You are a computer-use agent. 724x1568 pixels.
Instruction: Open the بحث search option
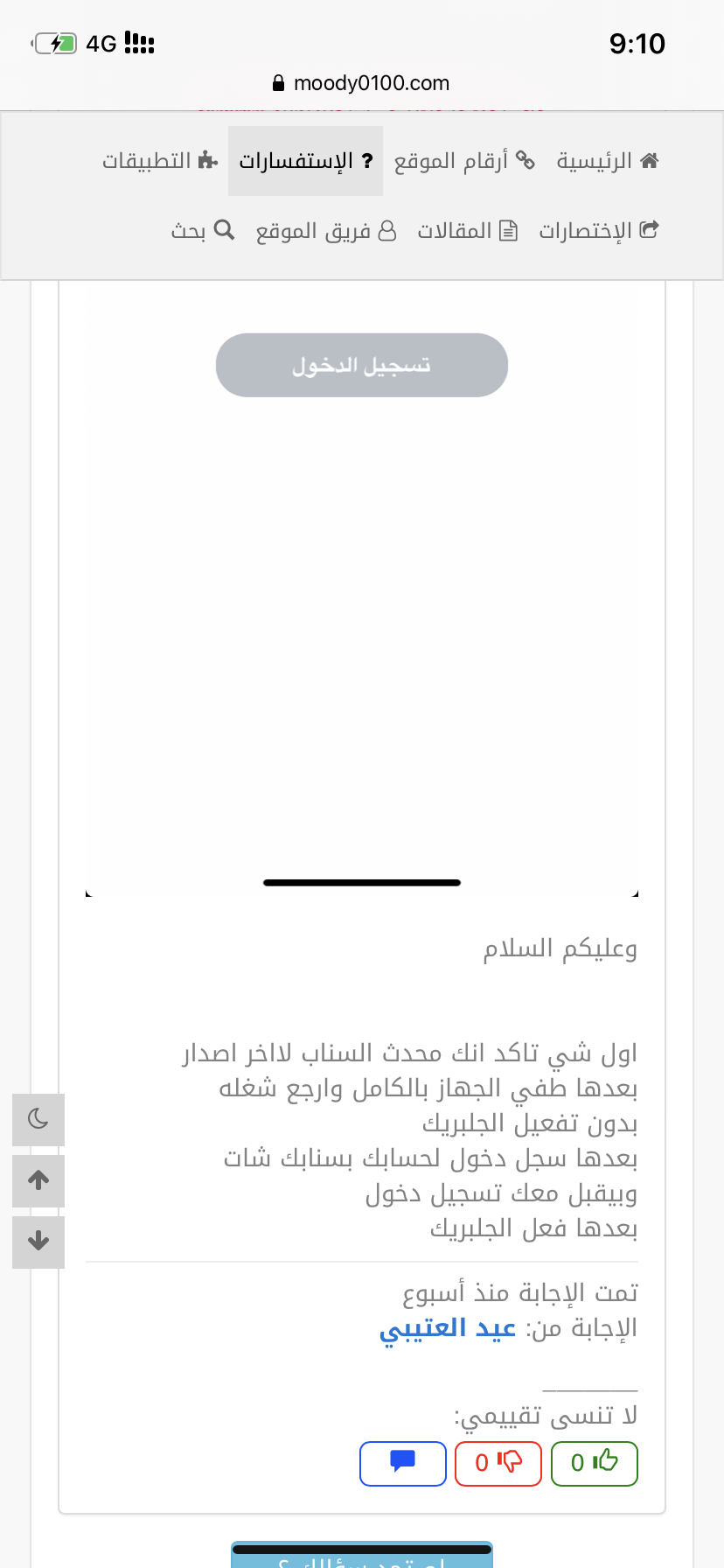pos(202,231)
